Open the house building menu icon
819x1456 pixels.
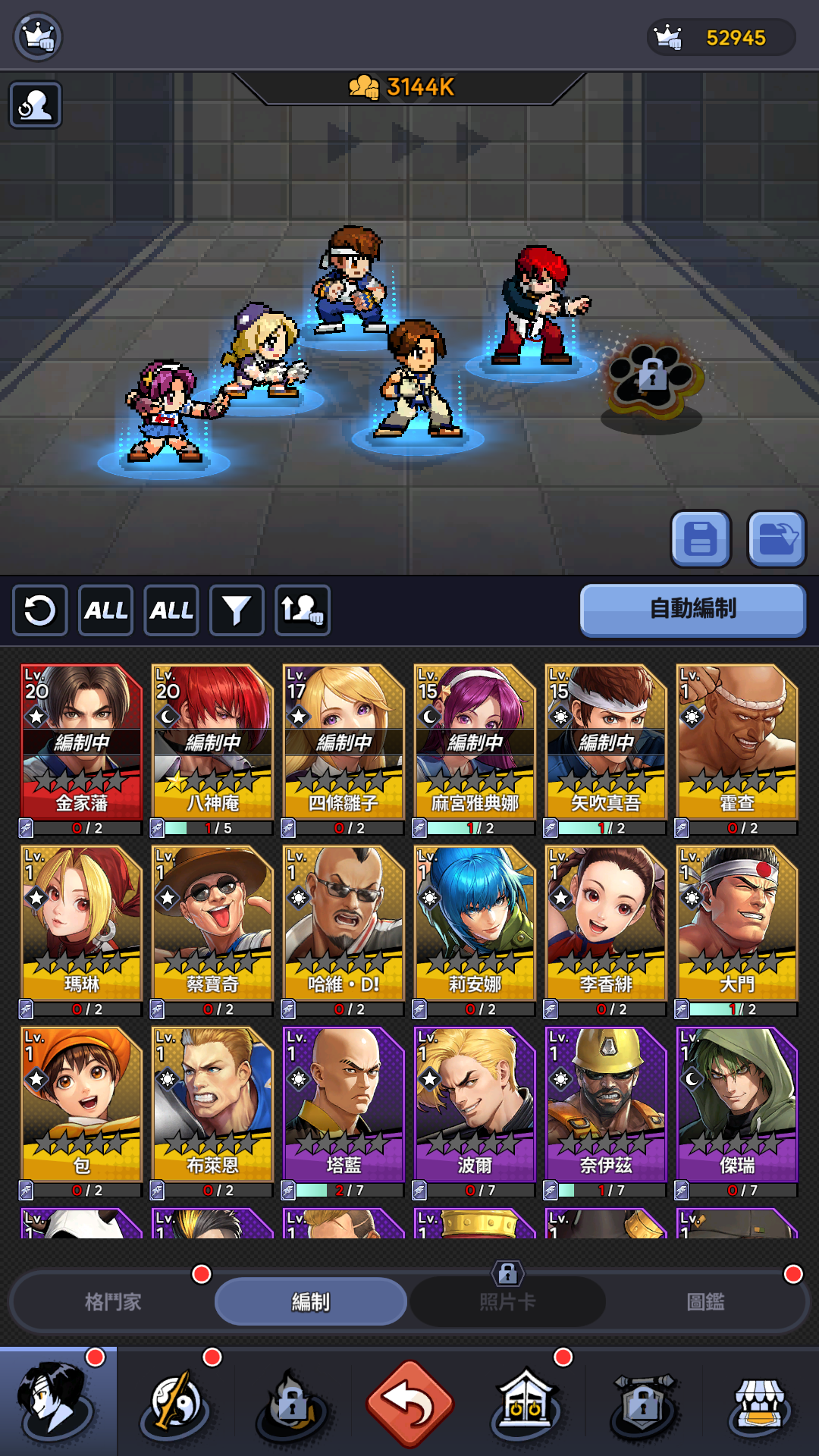[525, 1404]
